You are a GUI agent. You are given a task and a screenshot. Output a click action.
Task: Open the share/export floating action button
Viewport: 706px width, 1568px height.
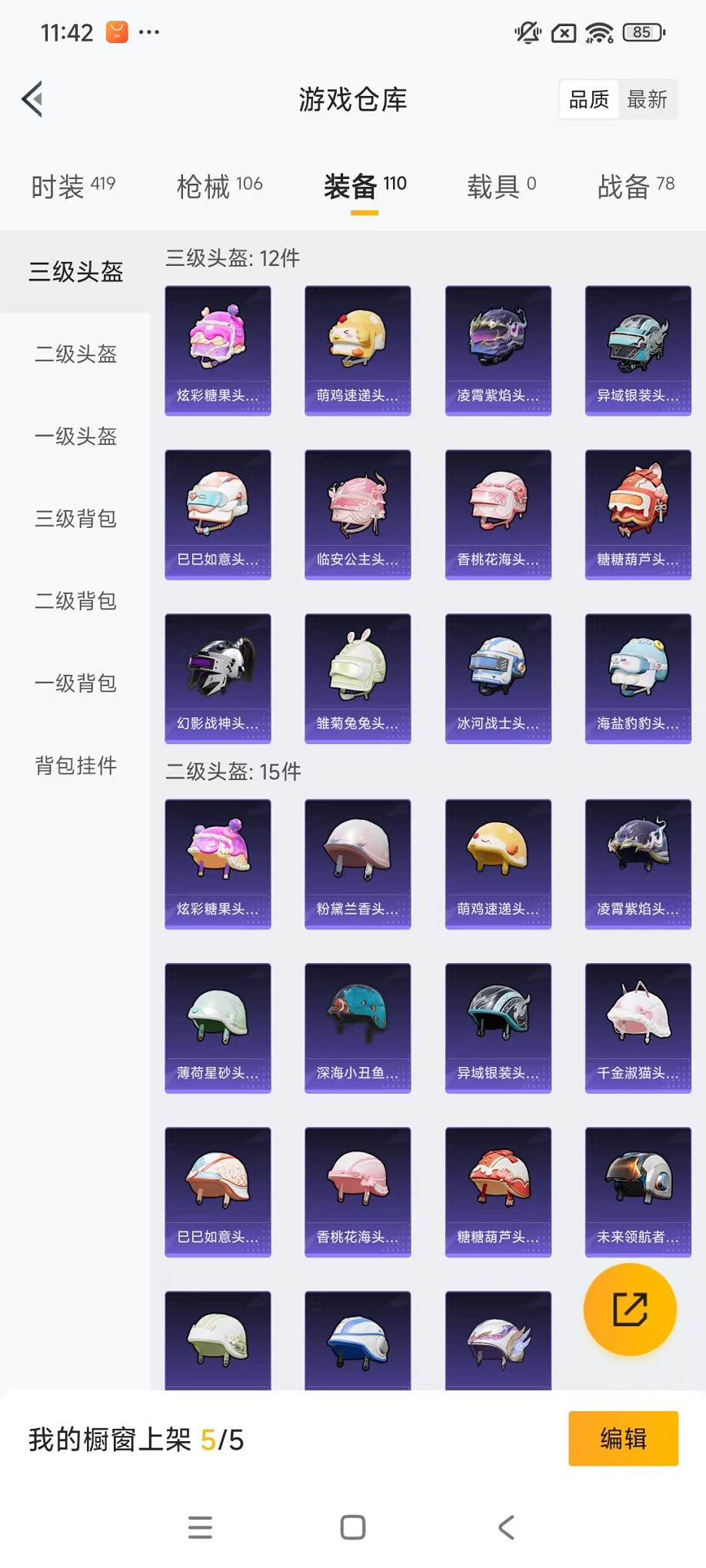click(x=629, y=1309)
